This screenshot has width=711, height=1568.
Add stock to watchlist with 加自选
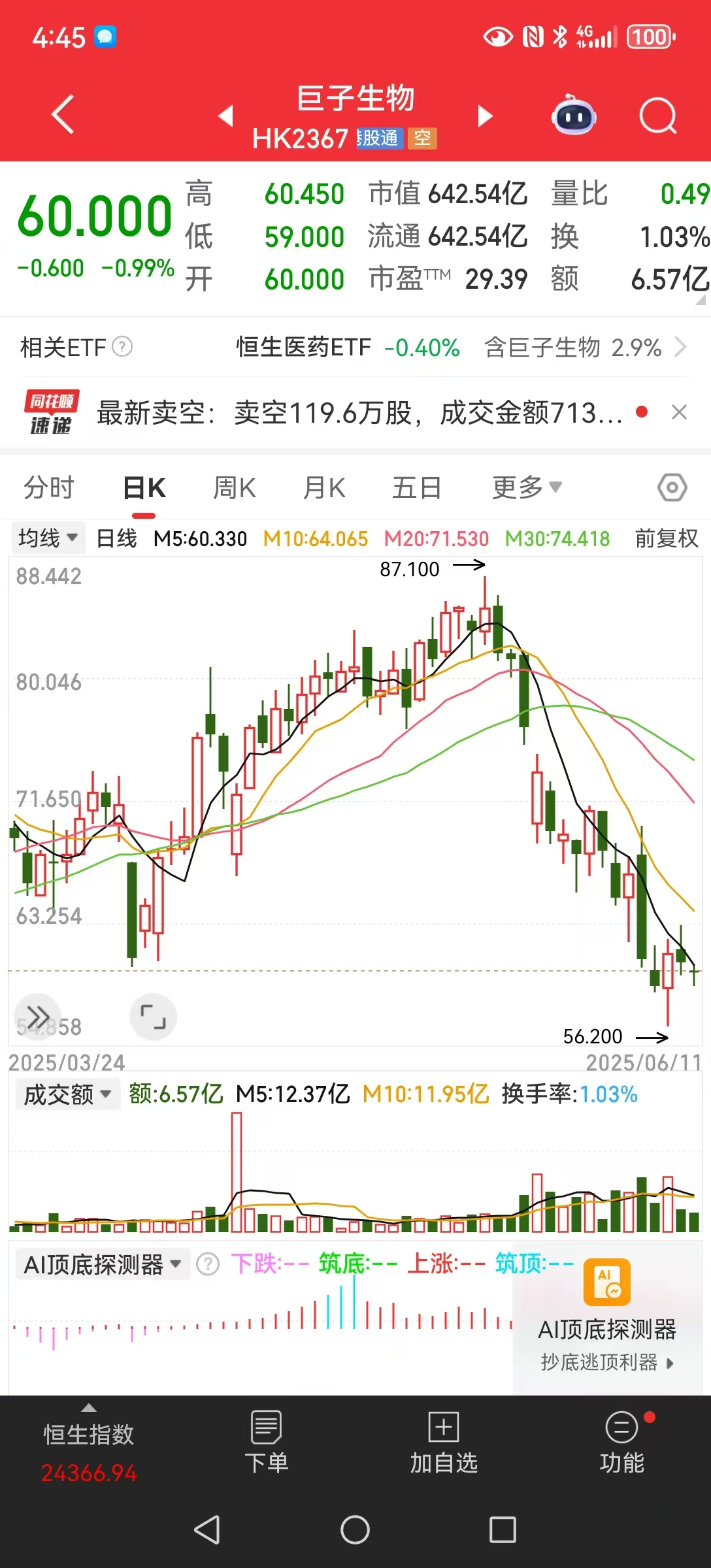click(444, 1443)
